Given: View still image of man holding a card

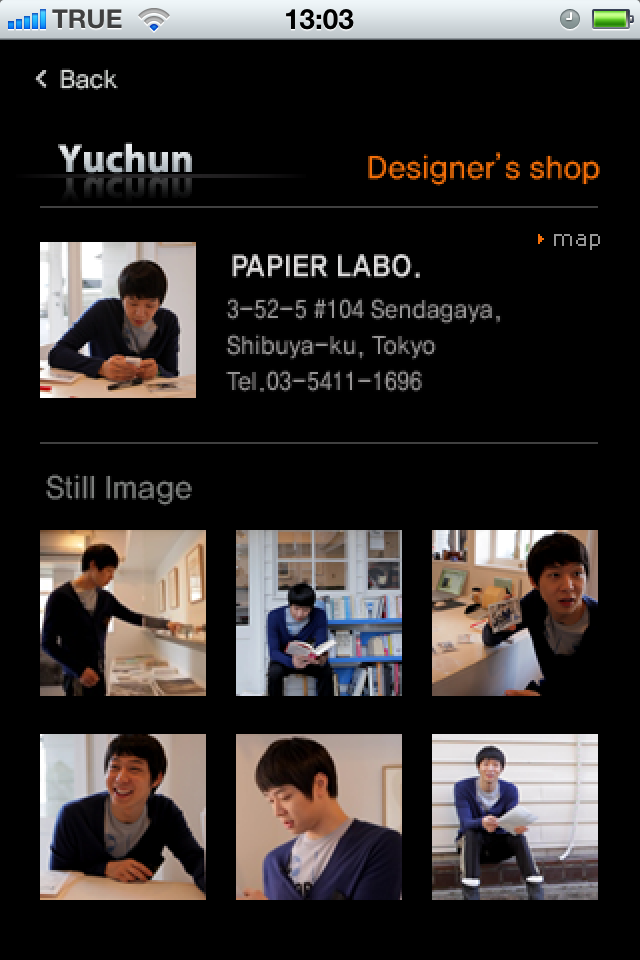Looking at the screenshot, I should click(x=515, y=613).
